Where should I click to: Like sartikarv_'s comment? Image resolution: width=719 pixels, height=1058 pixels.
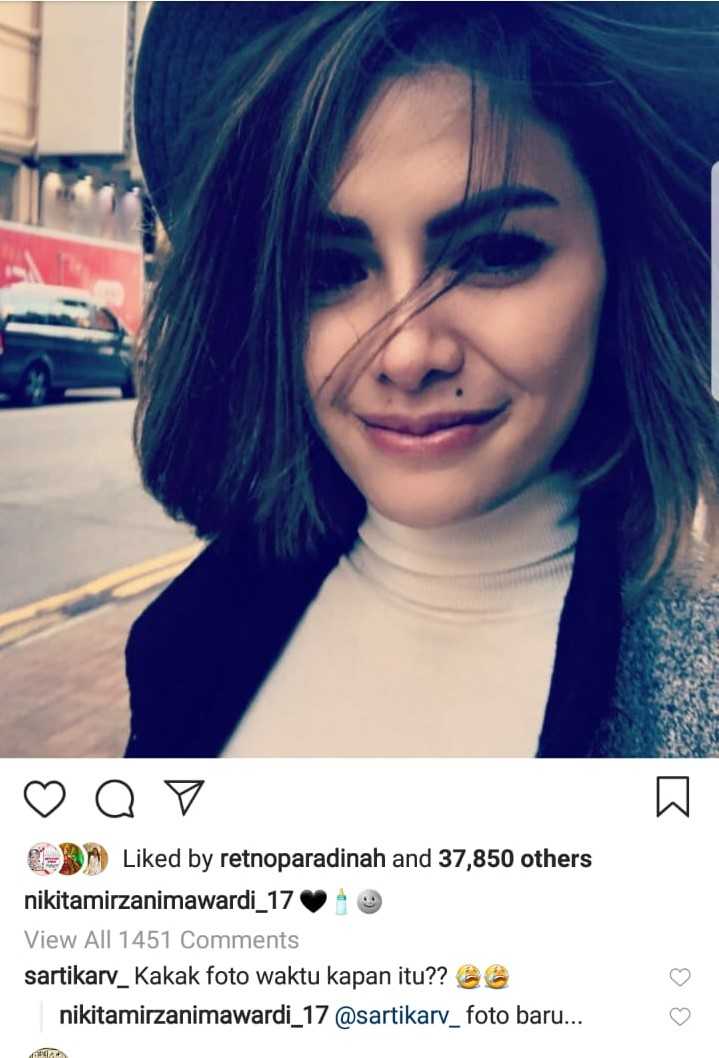pyautogui.click(x=679, y=977)
